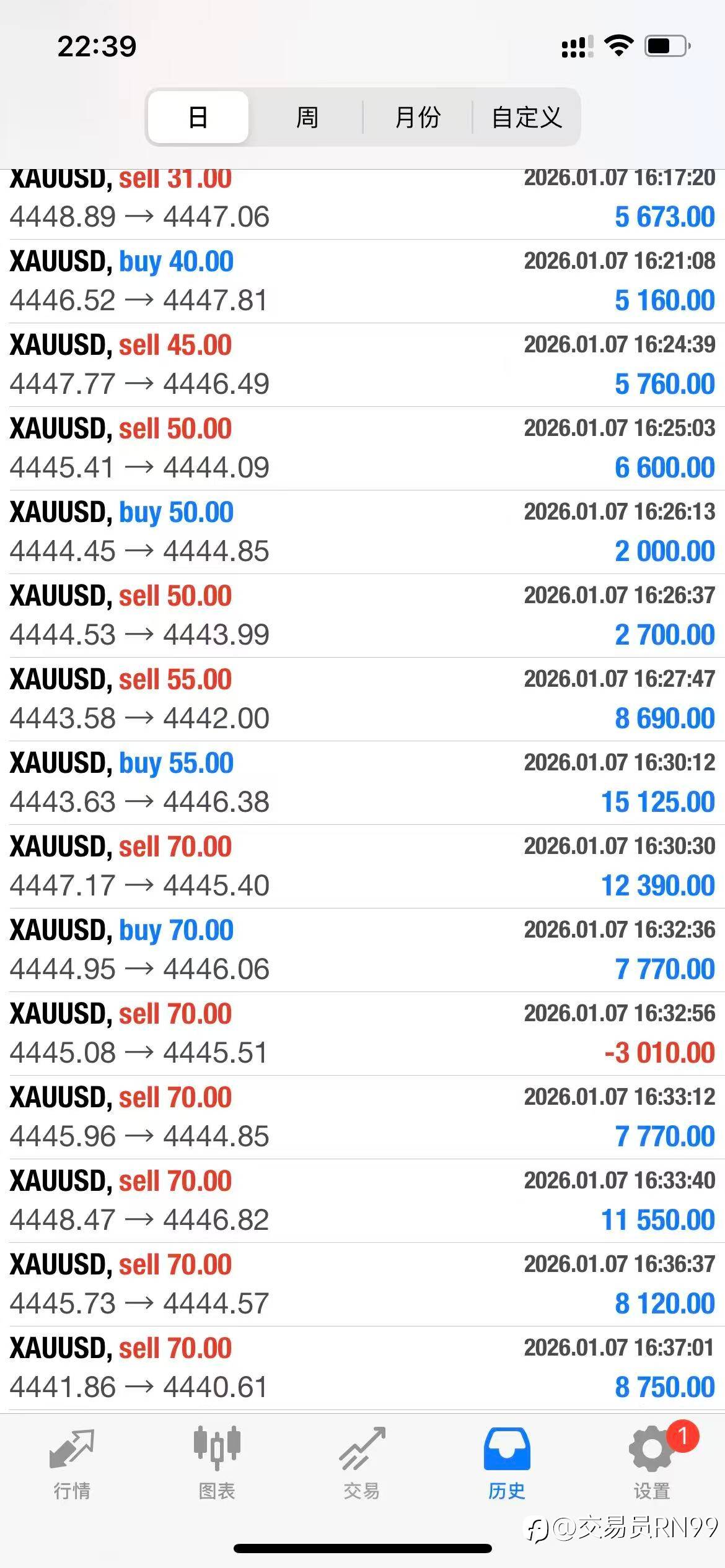Open the sell 50.00 trade at 16:25:03

point(362,448)
